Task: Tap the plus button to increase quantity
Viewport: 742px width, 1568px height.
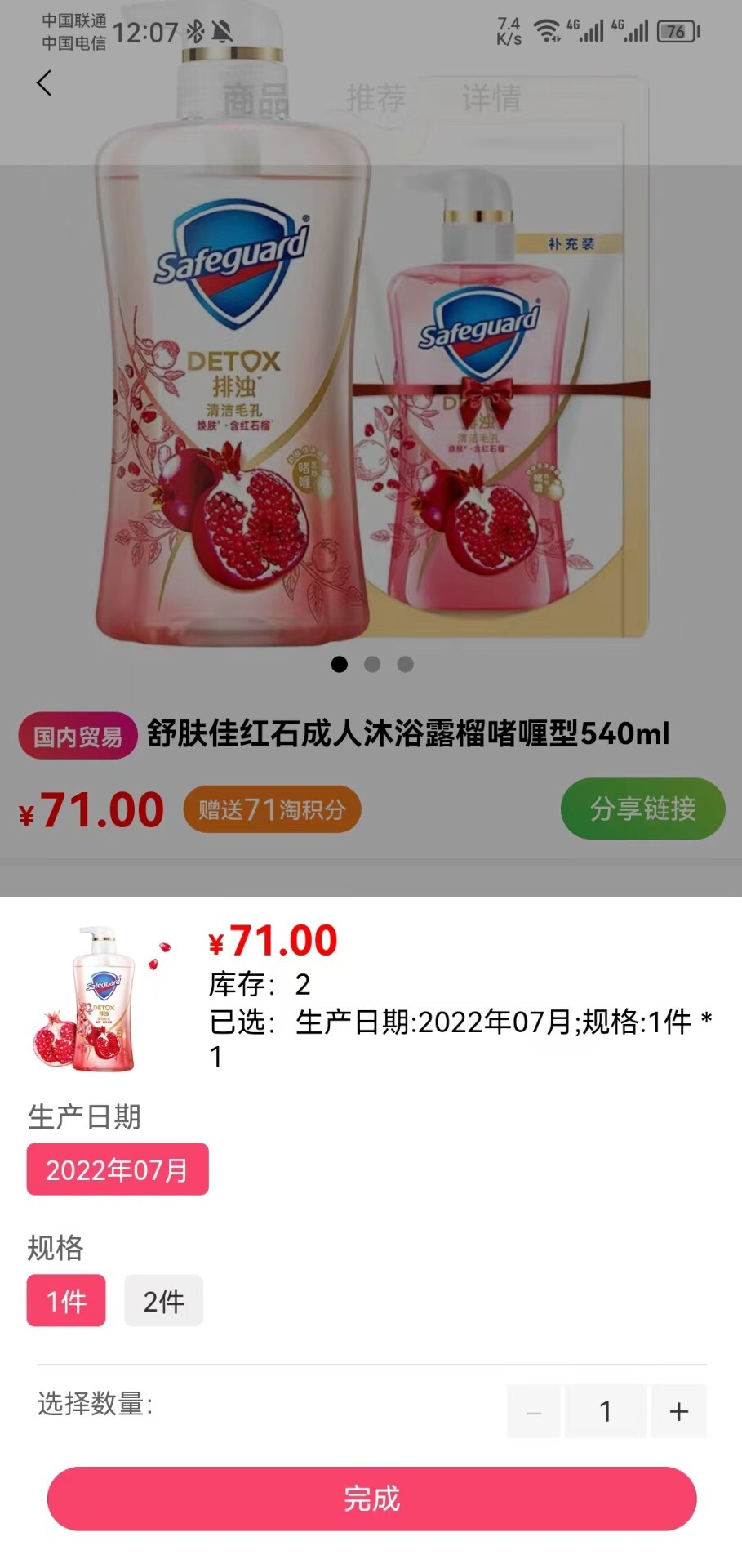Action: (678, 1411)
